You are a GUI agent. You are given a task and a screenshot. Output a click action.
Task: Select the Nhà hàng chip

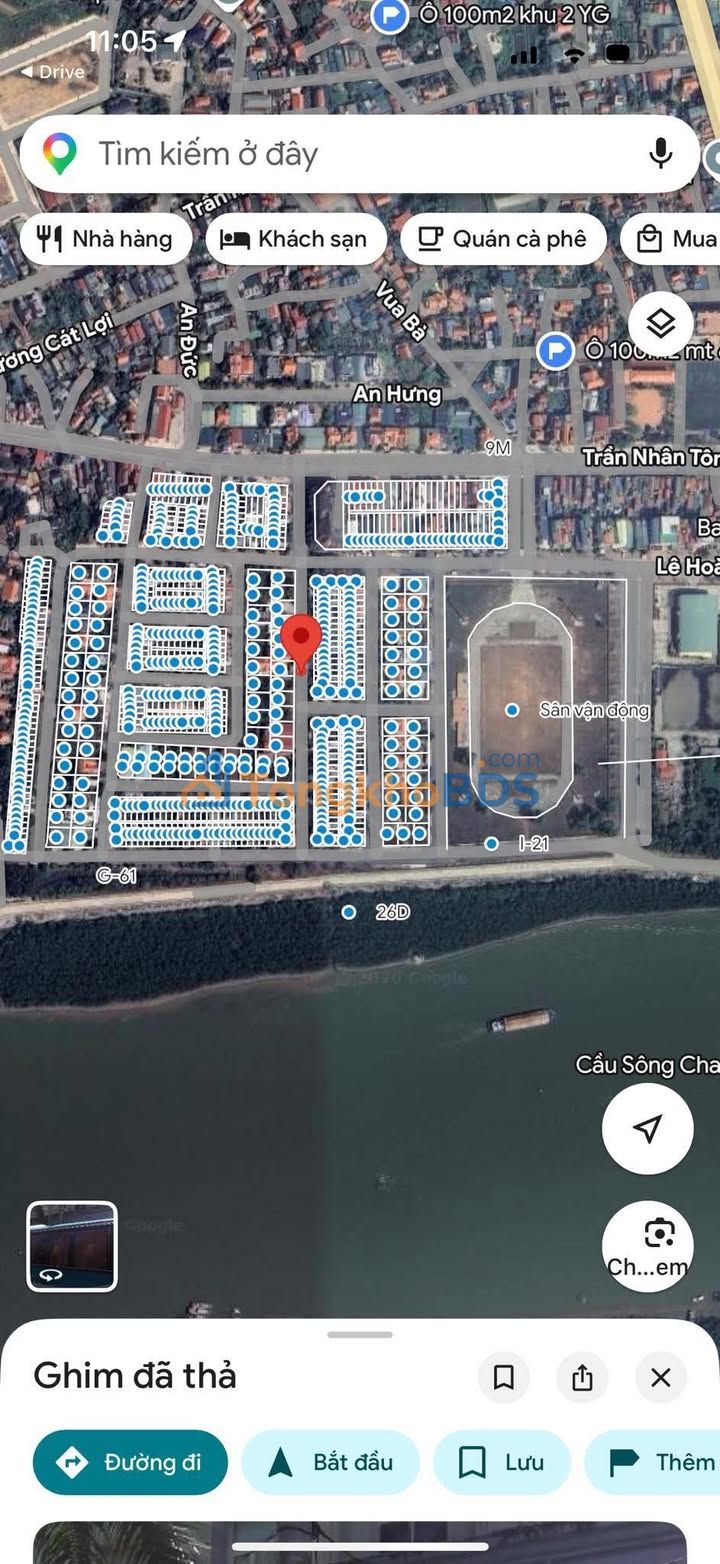coord(106,239)
